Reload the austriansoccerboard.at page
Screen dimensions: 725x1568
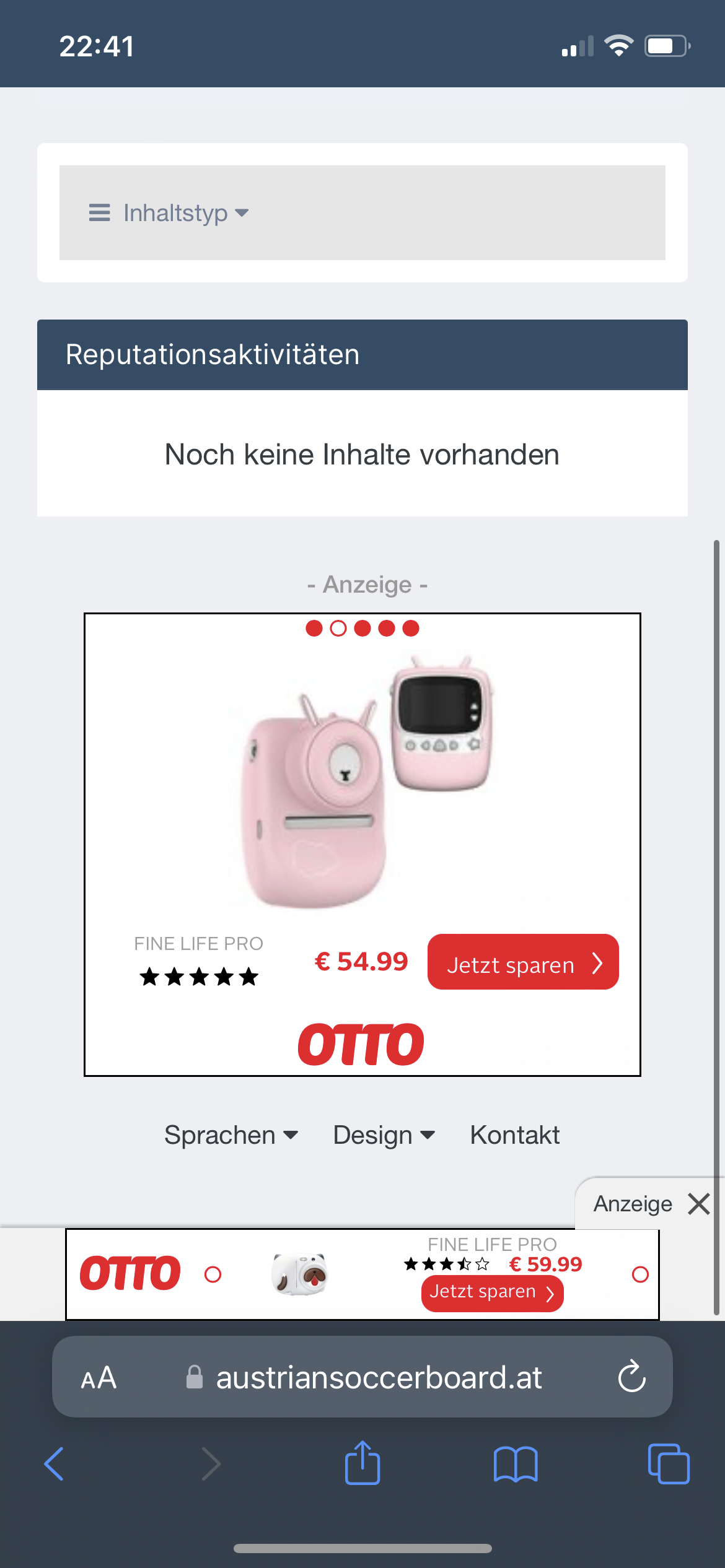pyautogui.click(x=632, y=1377)
